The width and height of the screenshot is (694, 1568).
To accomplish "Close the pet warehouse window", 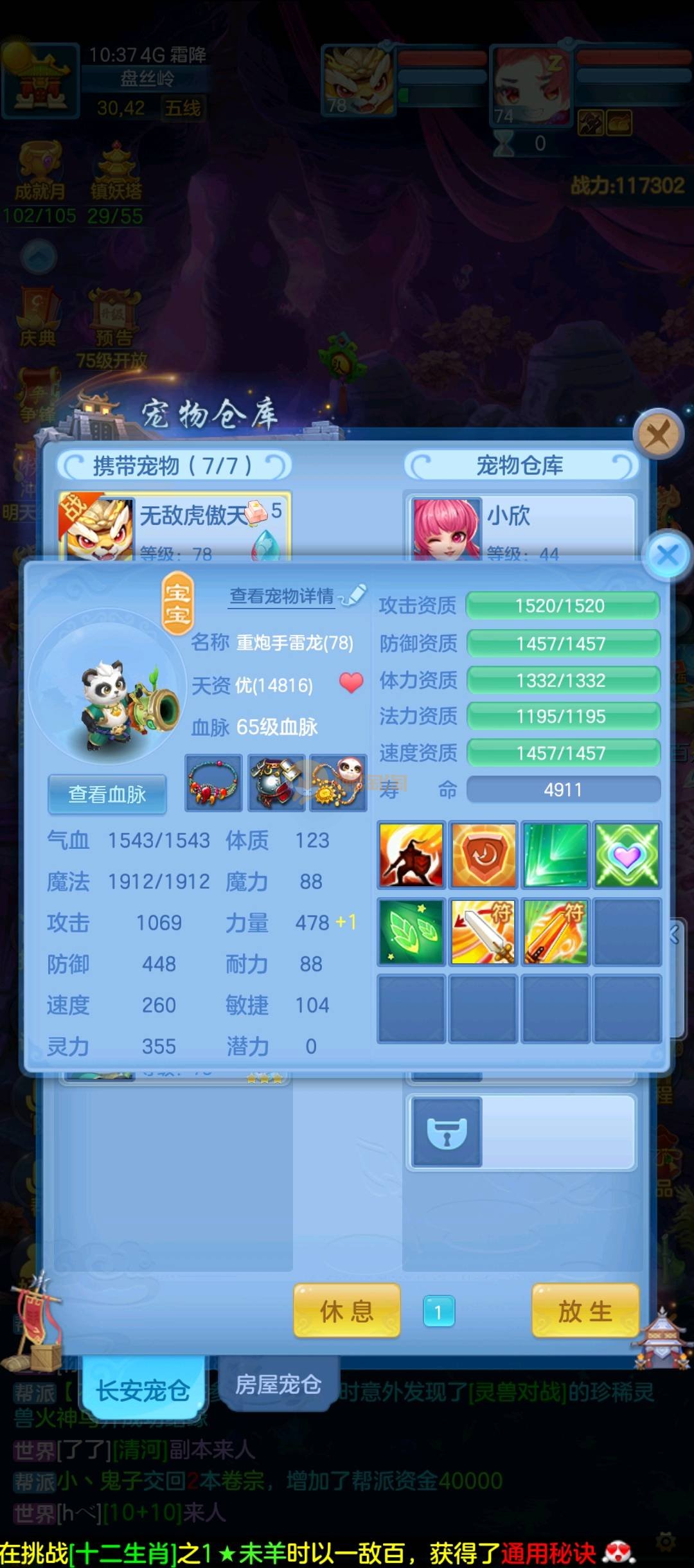I will coord(657,435).
